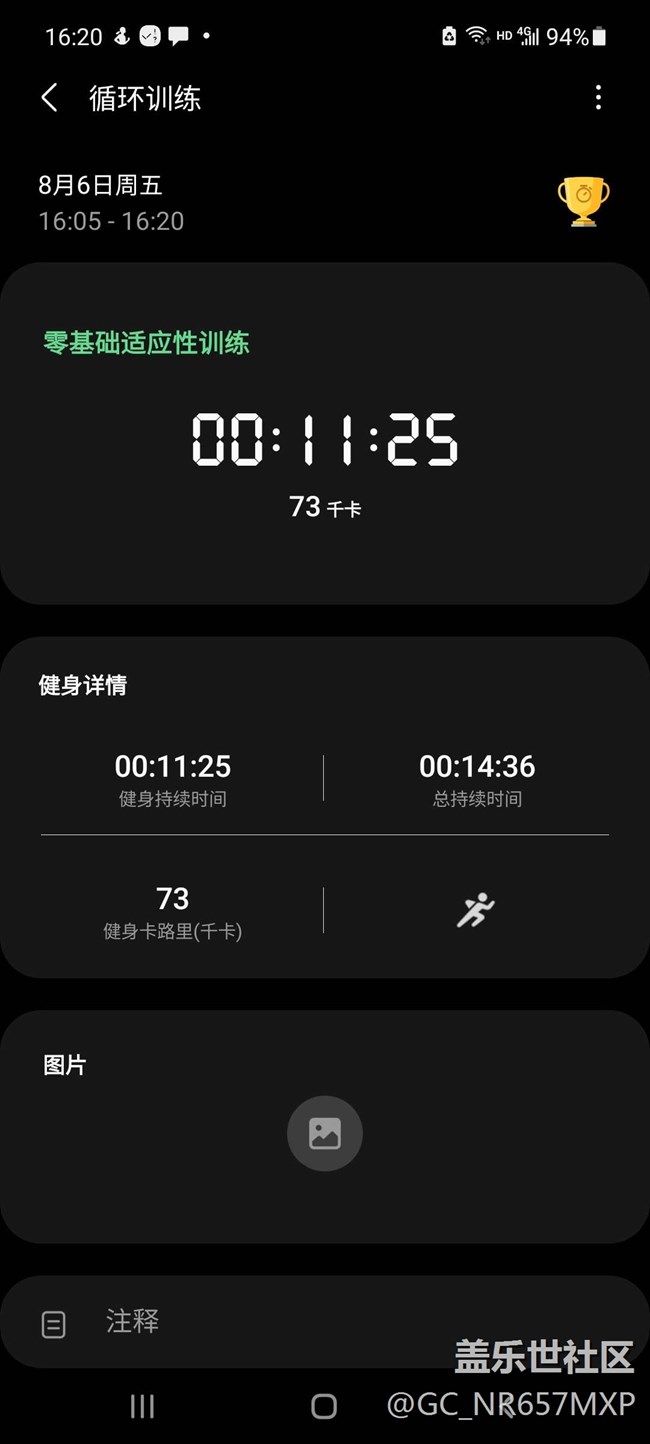Open recent apps from the navigation bar
The height and width of the screenshot is (1444, 650).
[142, 1407]
